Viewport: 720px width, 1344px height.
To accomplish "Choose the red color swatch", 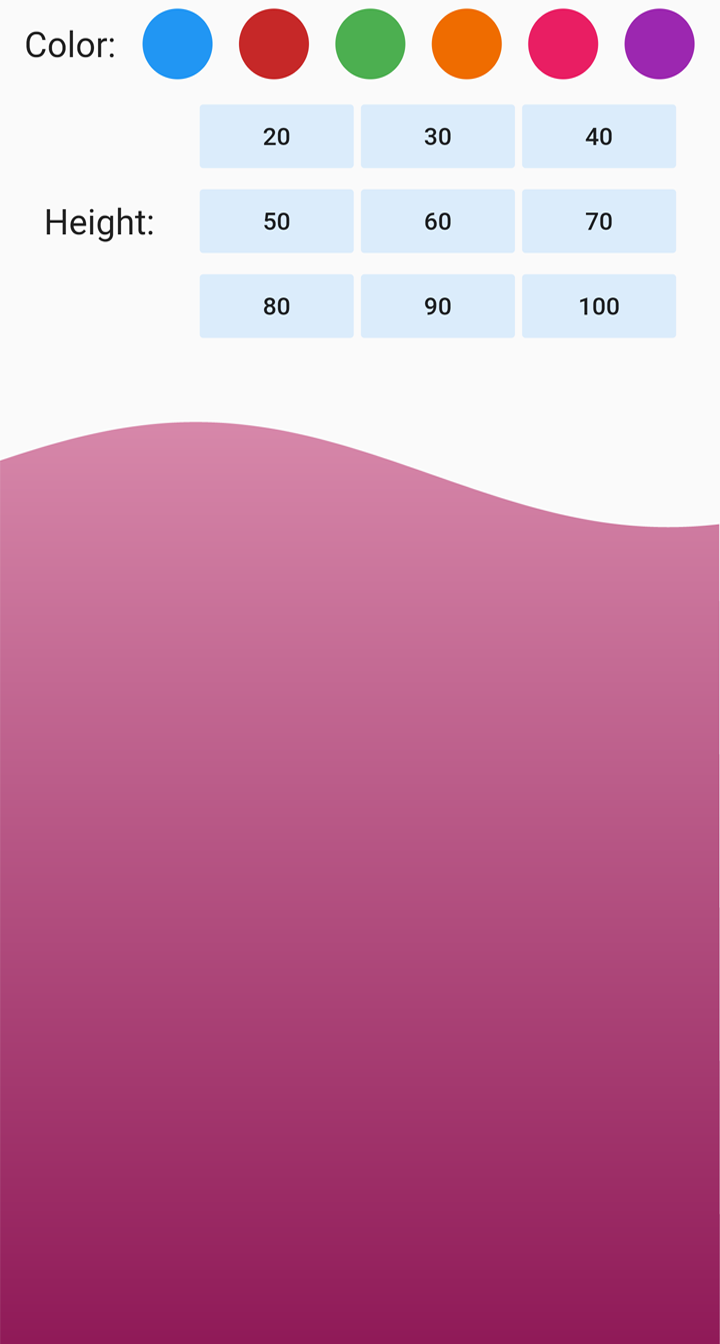I will tap(274, 44).
